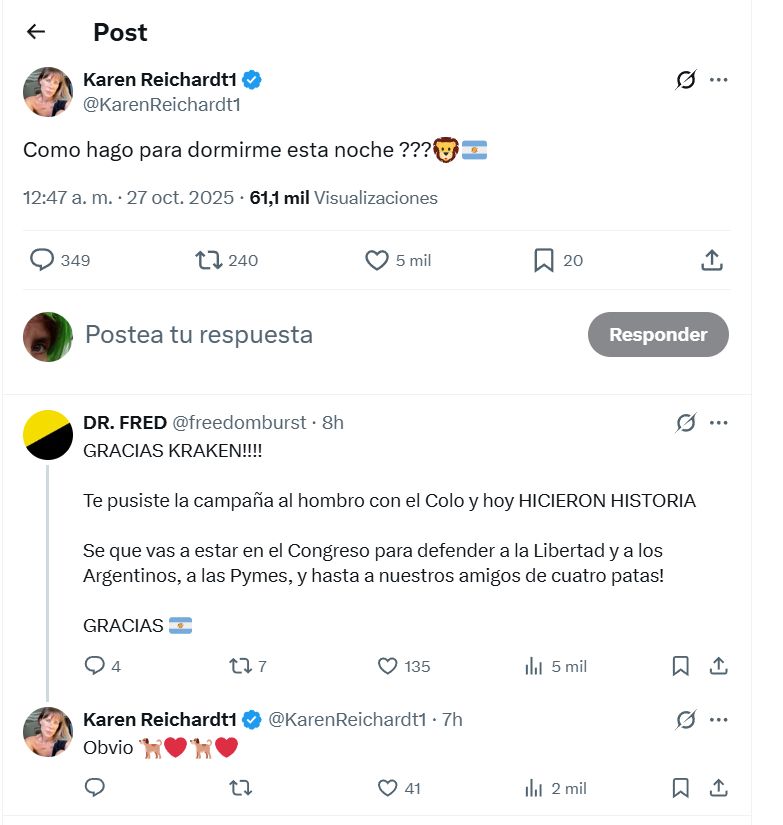View analytics on Karen's Obvio reply
Image resolution: width=783 pixels, height=825 pixels.
(x=531, y=788)
